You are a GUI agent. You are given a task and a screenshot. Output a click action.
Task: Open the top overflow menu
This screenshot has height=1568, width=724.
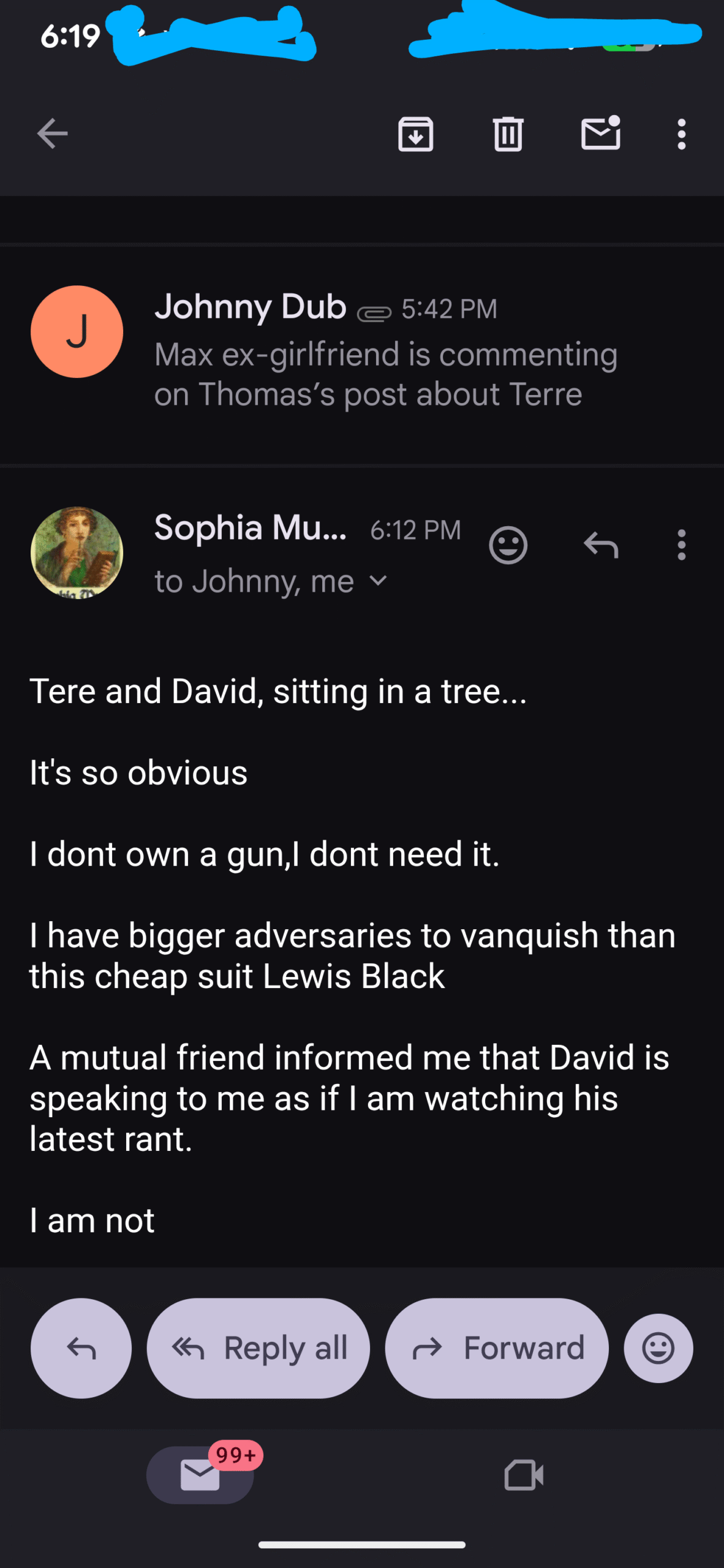click(681, 134)
